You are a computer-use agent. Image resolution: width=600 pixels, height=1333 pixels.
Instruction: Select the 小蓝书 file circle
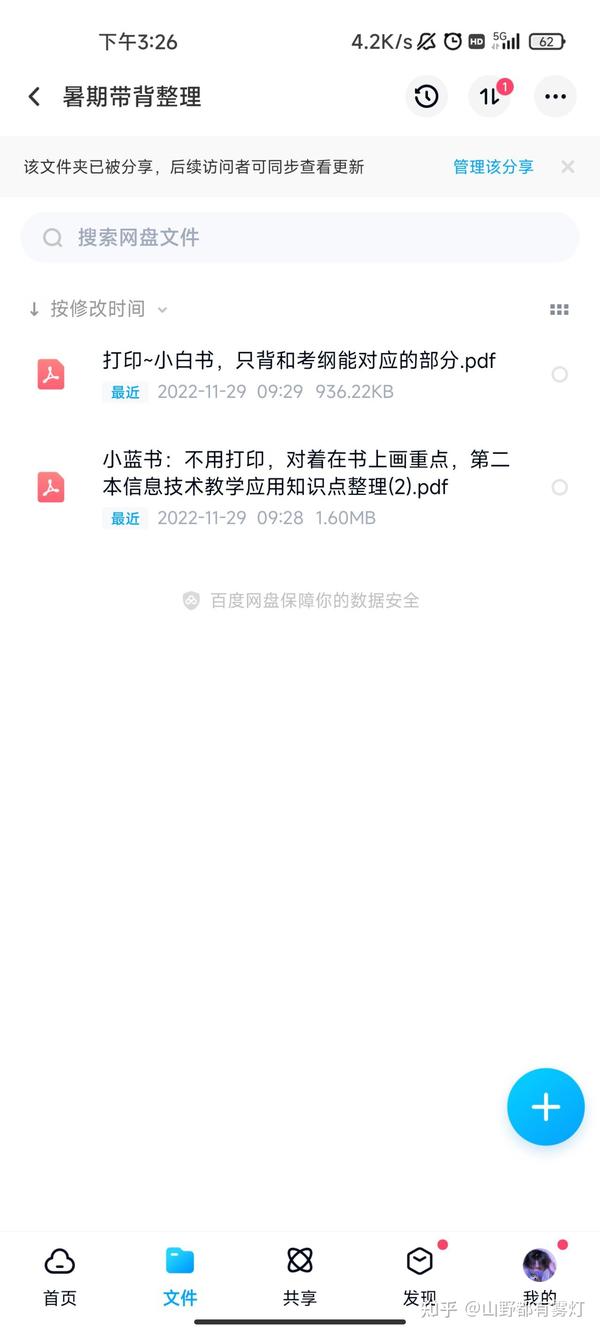click(x=560, y=487)
